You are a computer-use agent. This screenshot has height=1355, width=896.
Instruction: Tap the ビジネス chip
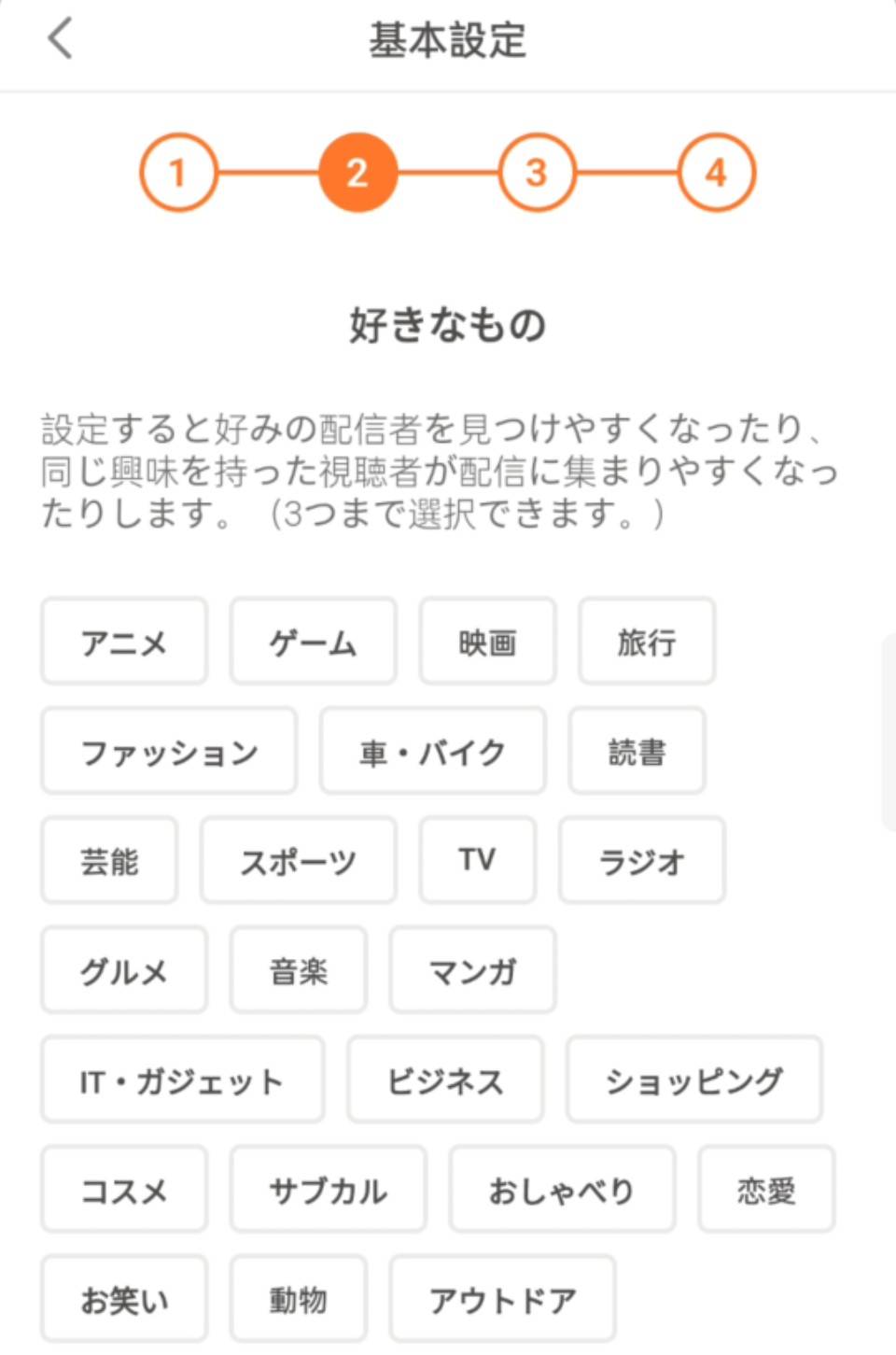click(445, 1080)
